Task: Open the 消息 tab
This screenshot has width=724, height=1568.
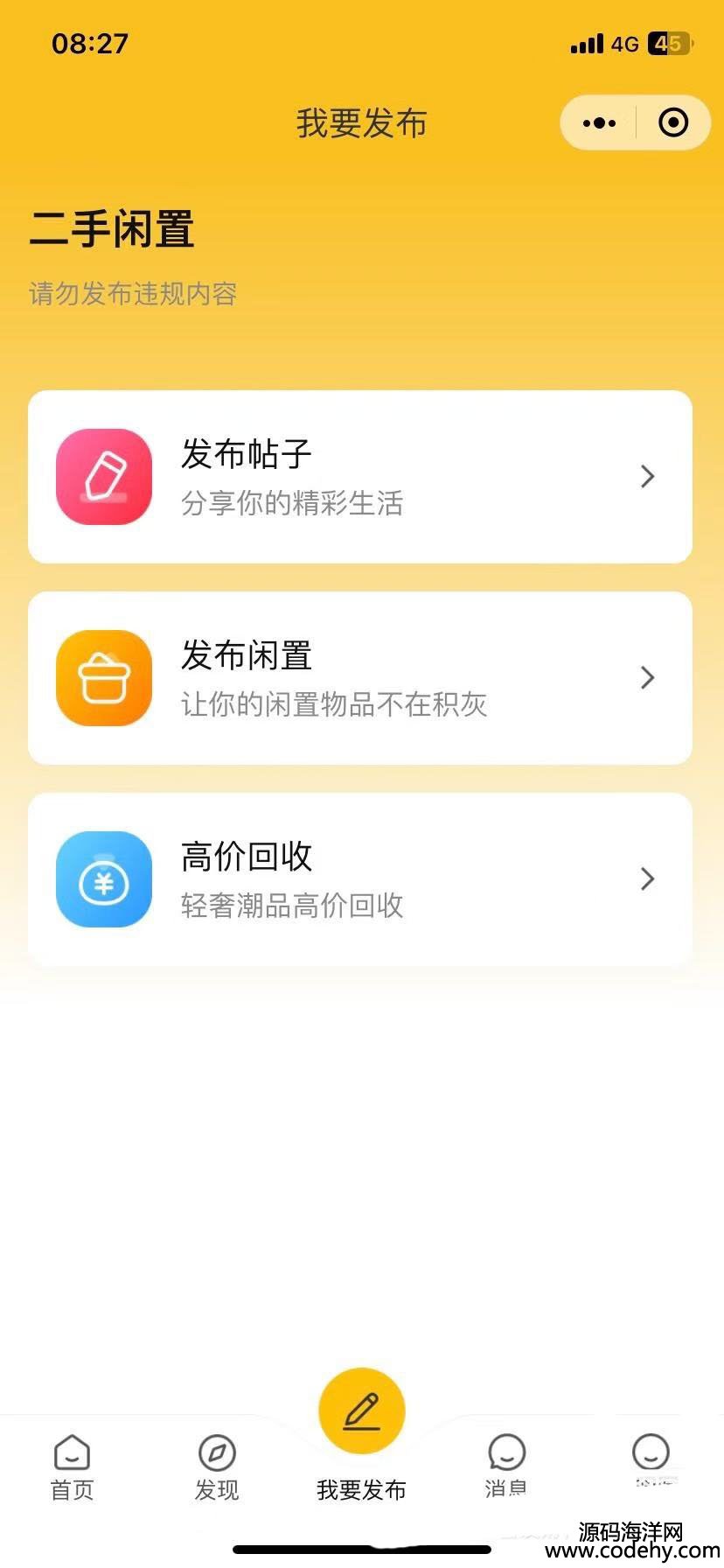Action: coord(506,1466)
